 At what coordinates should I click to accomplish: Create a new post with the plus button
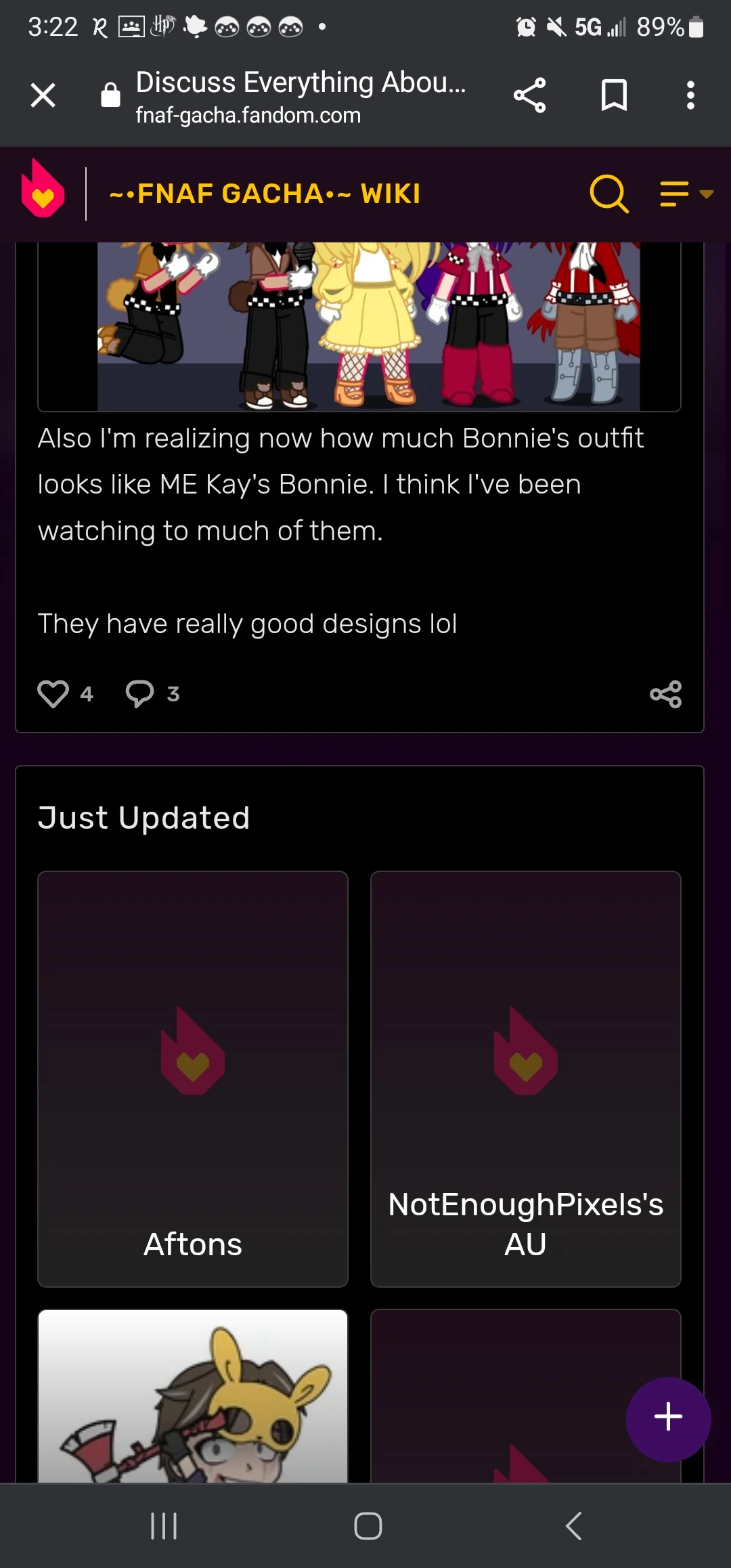point(667,1418)
